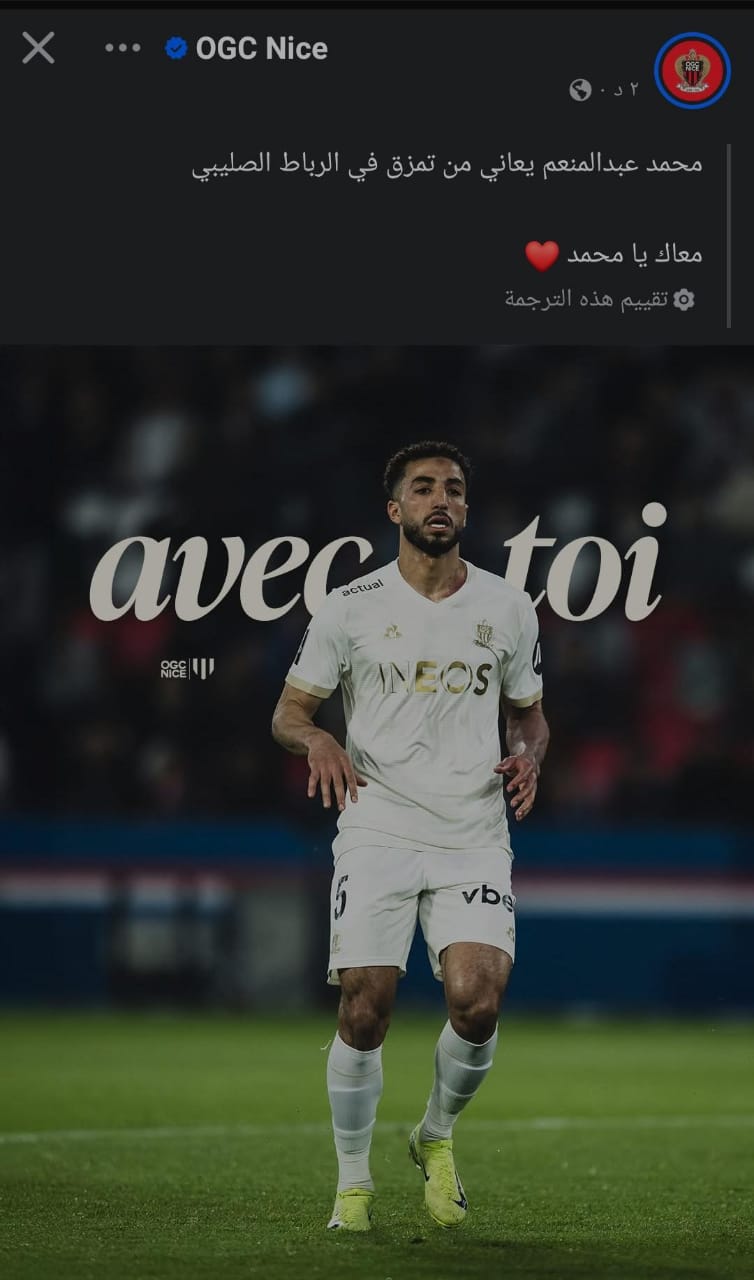Open the OGC Nice page name
Image resolution: width=754 pixels, height=1280 pixels.
[261, 48]
